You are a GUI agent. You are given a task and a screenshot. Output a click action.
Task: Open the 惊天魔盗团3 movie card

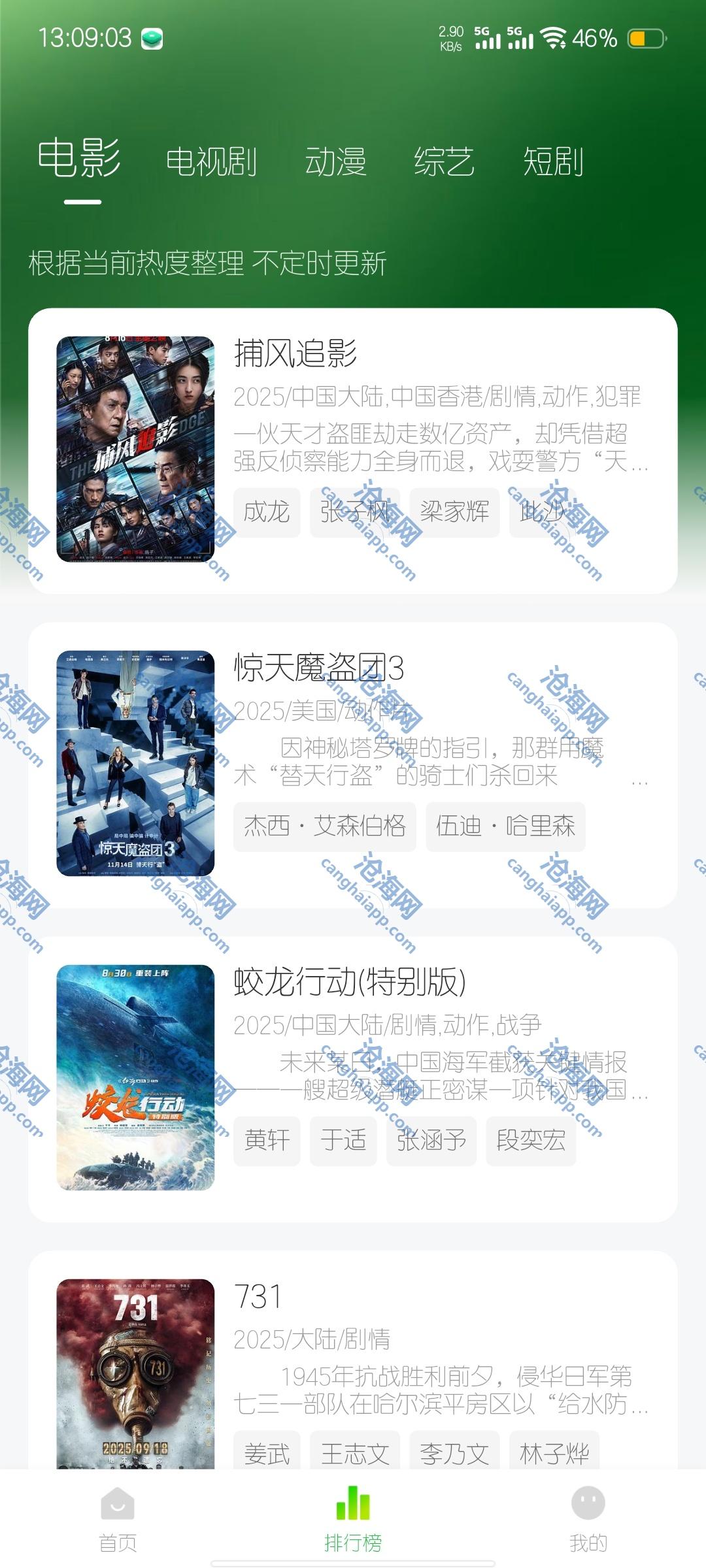tap(318, 668)
